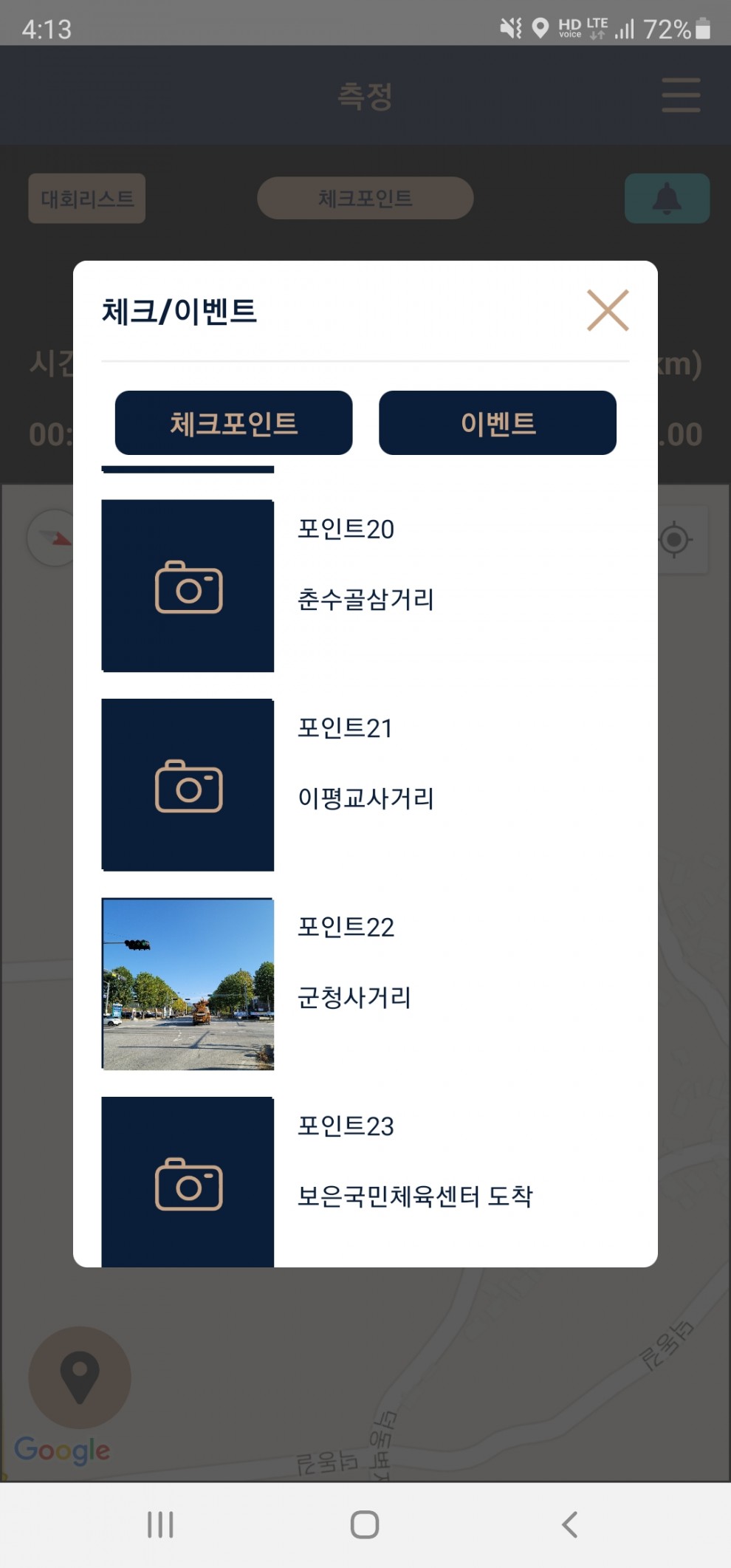
Task: Go to the system home screen
Action: click(x=365, y=1524)
